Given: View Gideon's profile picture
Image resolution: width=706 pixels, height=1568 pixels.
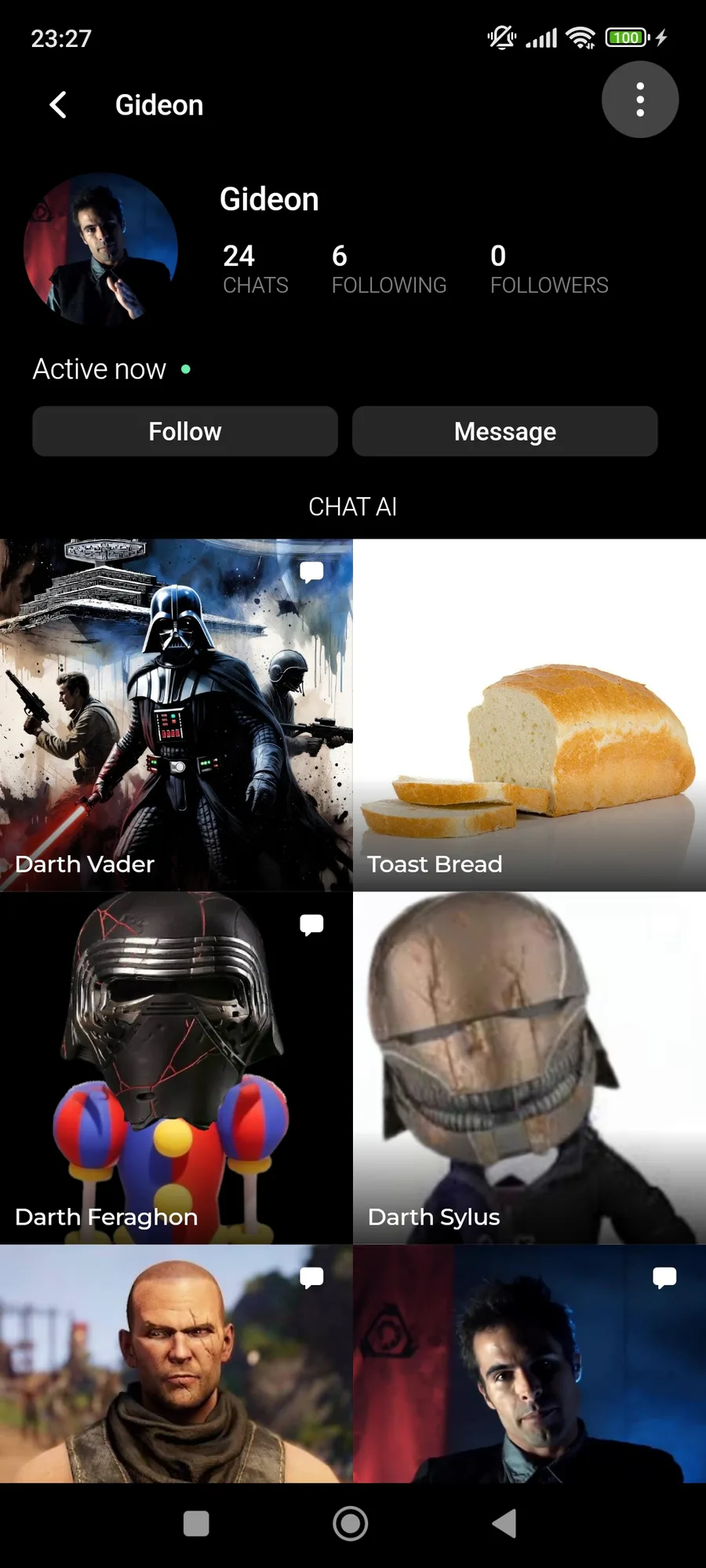Looking at the screenshot, I should [x=100, y=249].
